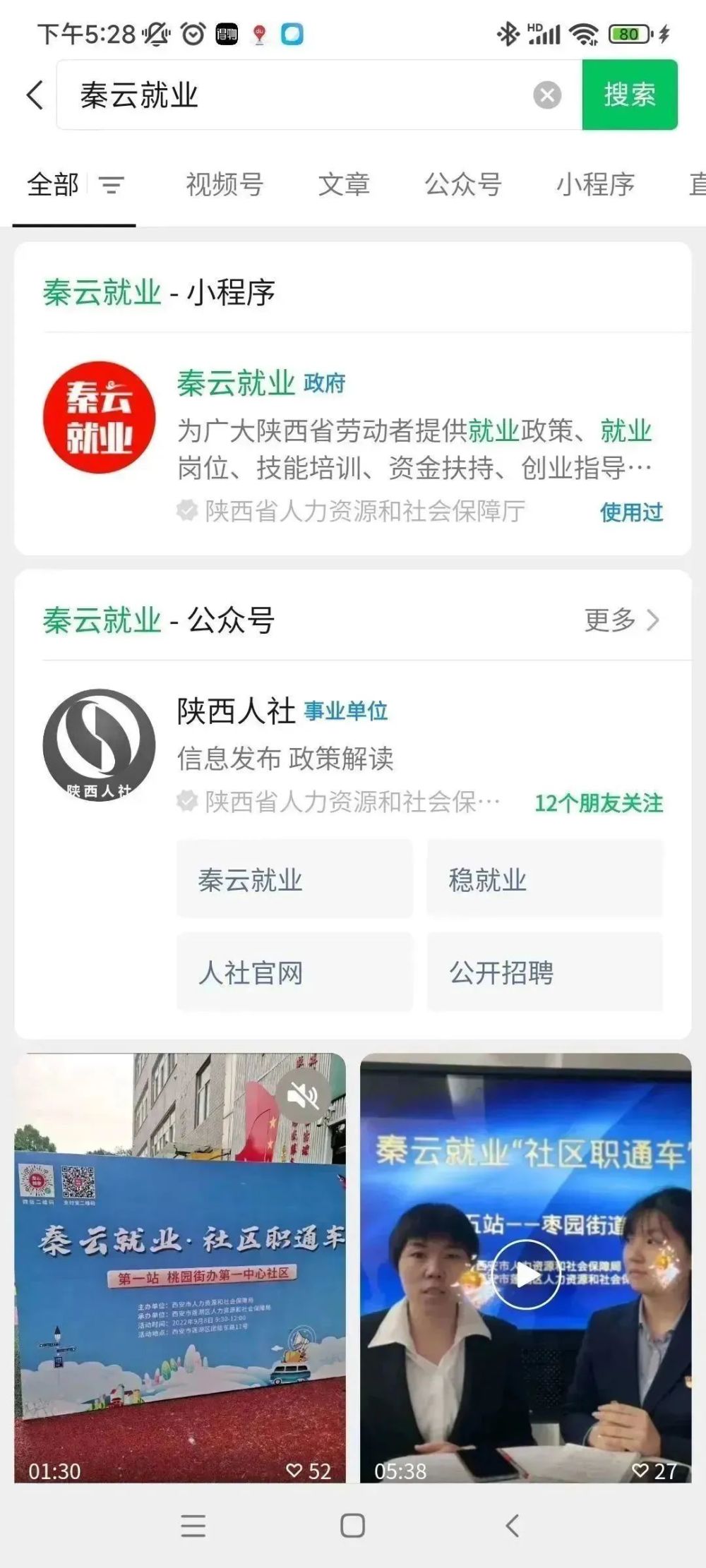The height and width of the screenshot is (1568, 706).
Task: Open the filter icon beside 全部
Action: 111,185
